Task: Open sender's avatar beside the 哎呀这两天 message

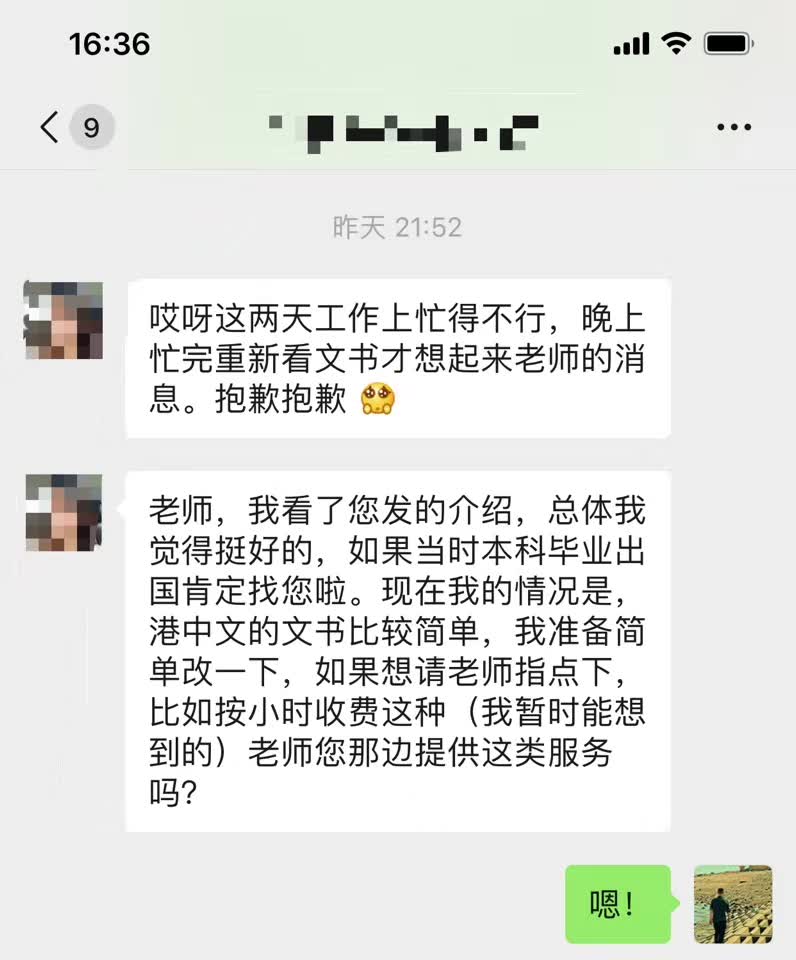Action: click(64, 320)
